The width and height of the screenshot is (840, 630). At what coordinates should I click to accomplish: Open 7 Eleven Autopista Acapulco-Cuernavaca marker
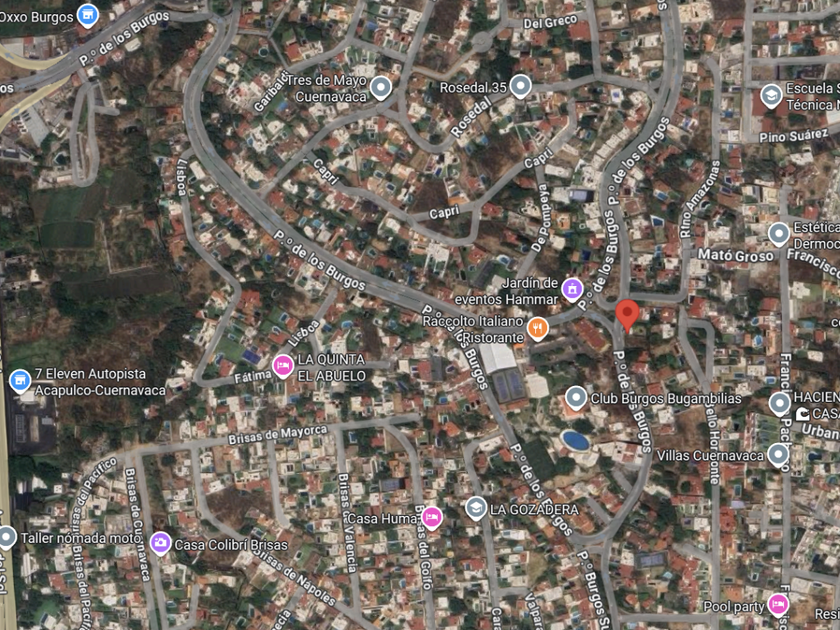tap(20, 380)
